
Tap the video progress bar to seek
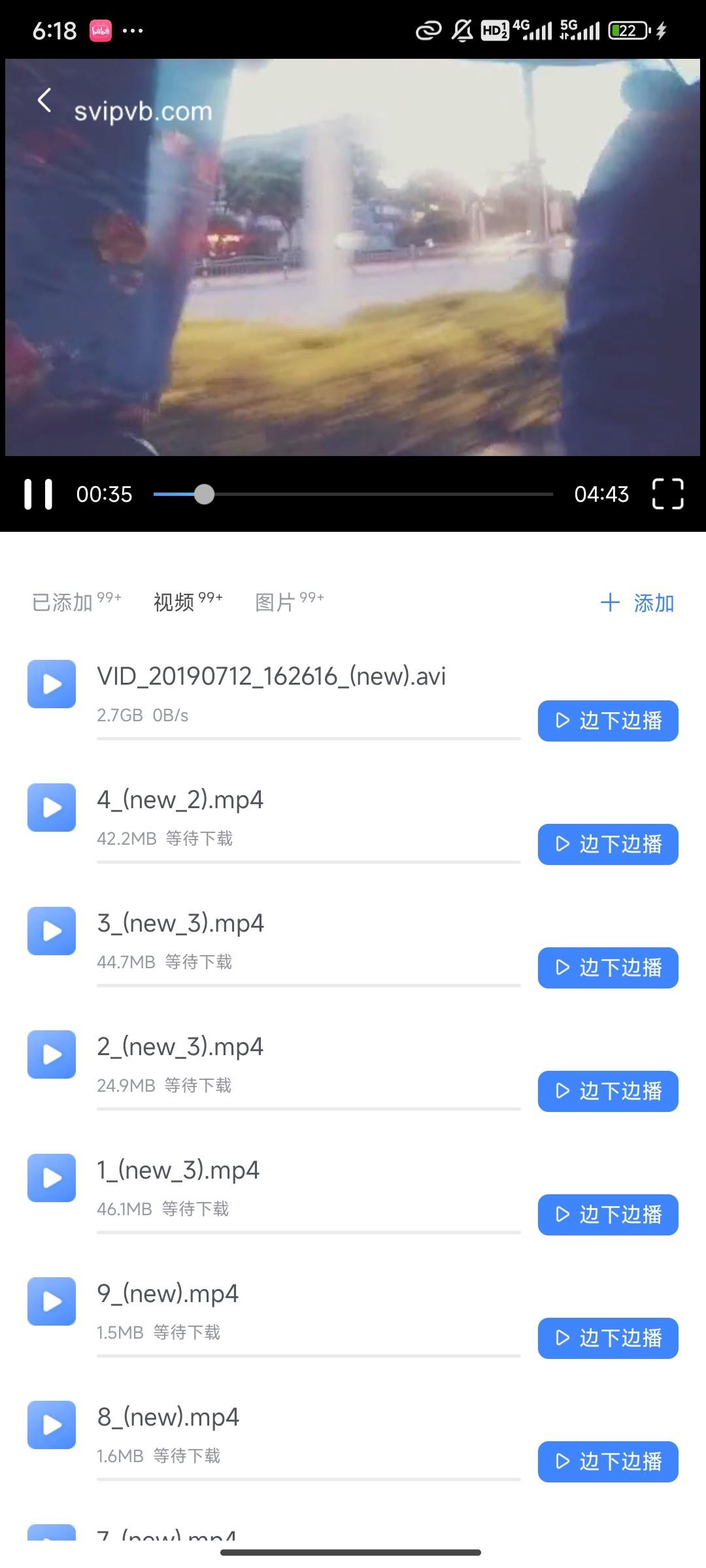(x=353, y=495)
